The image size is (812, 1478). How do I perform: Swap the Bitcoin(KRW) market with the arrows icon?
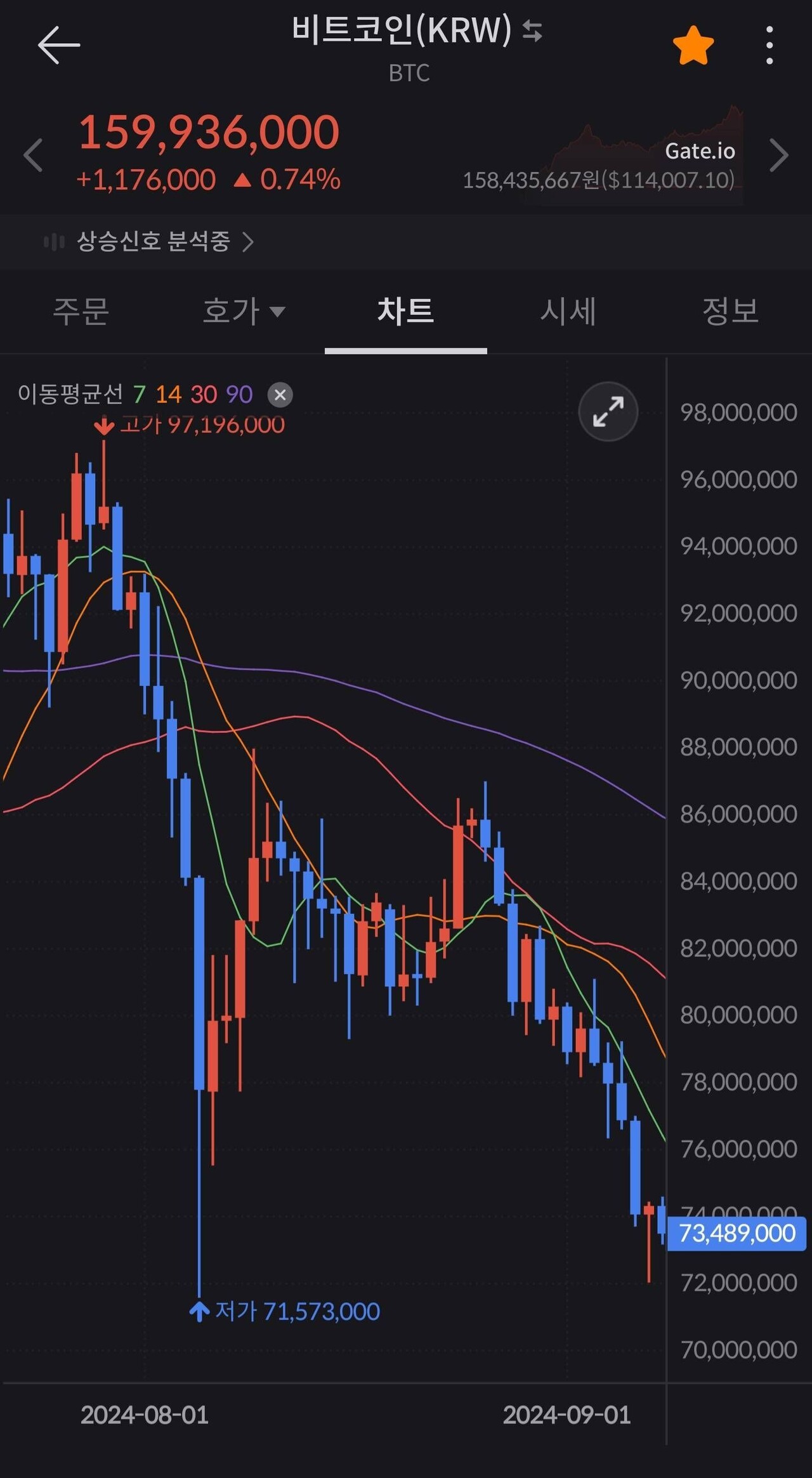[x=532, y=30]
